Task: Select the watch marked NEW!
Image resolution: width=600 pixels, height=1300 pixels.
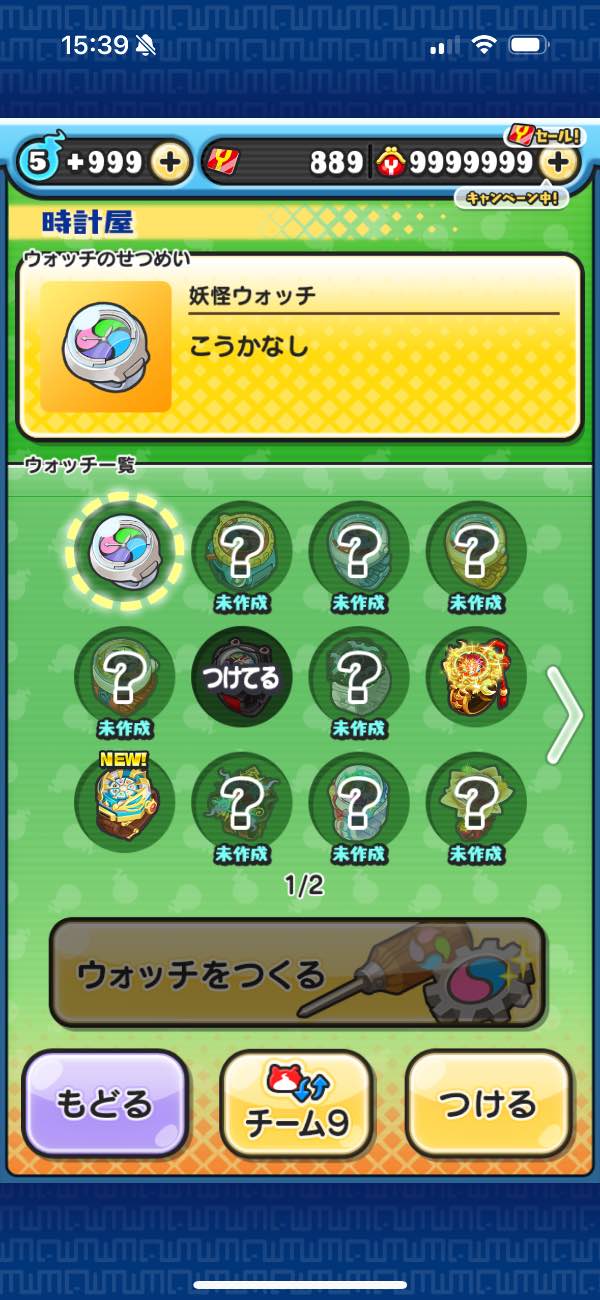Action: (x=125, y=803)
